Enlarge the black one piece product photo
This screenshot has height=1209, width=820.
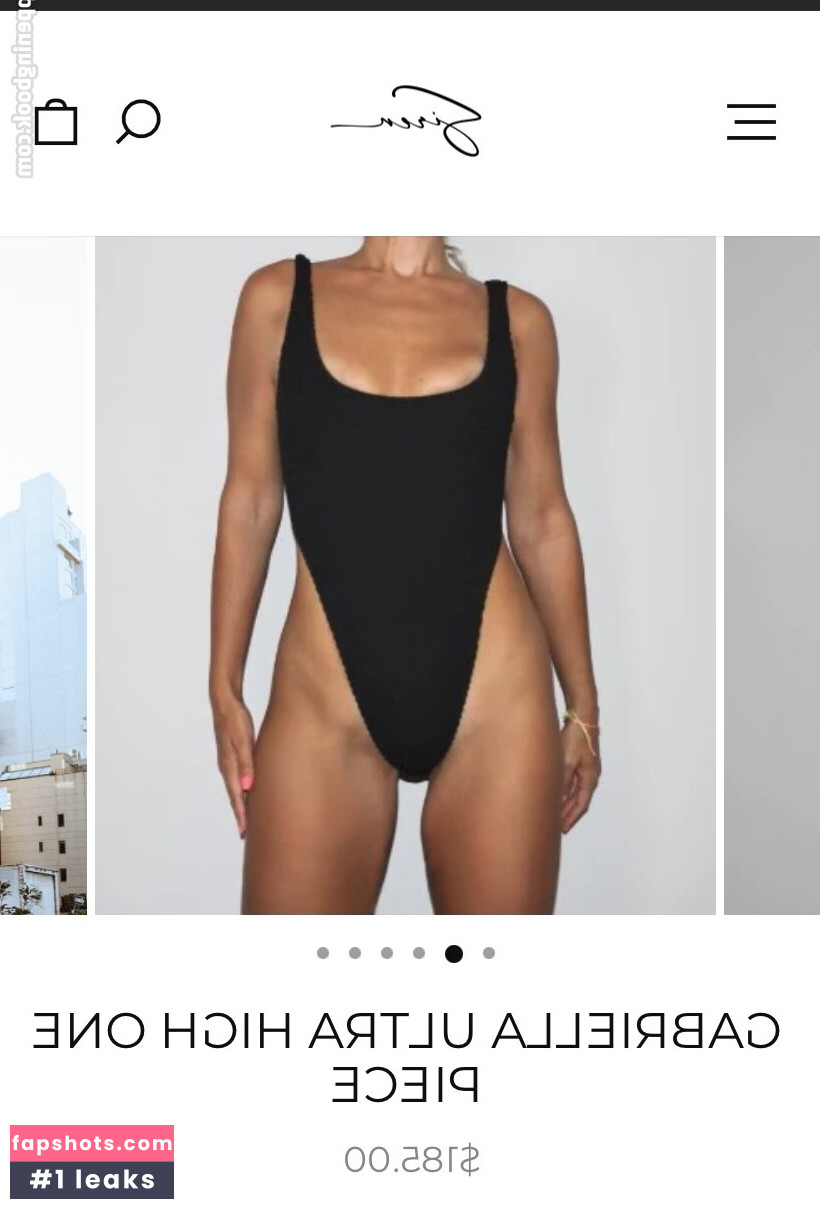point(405,575)
